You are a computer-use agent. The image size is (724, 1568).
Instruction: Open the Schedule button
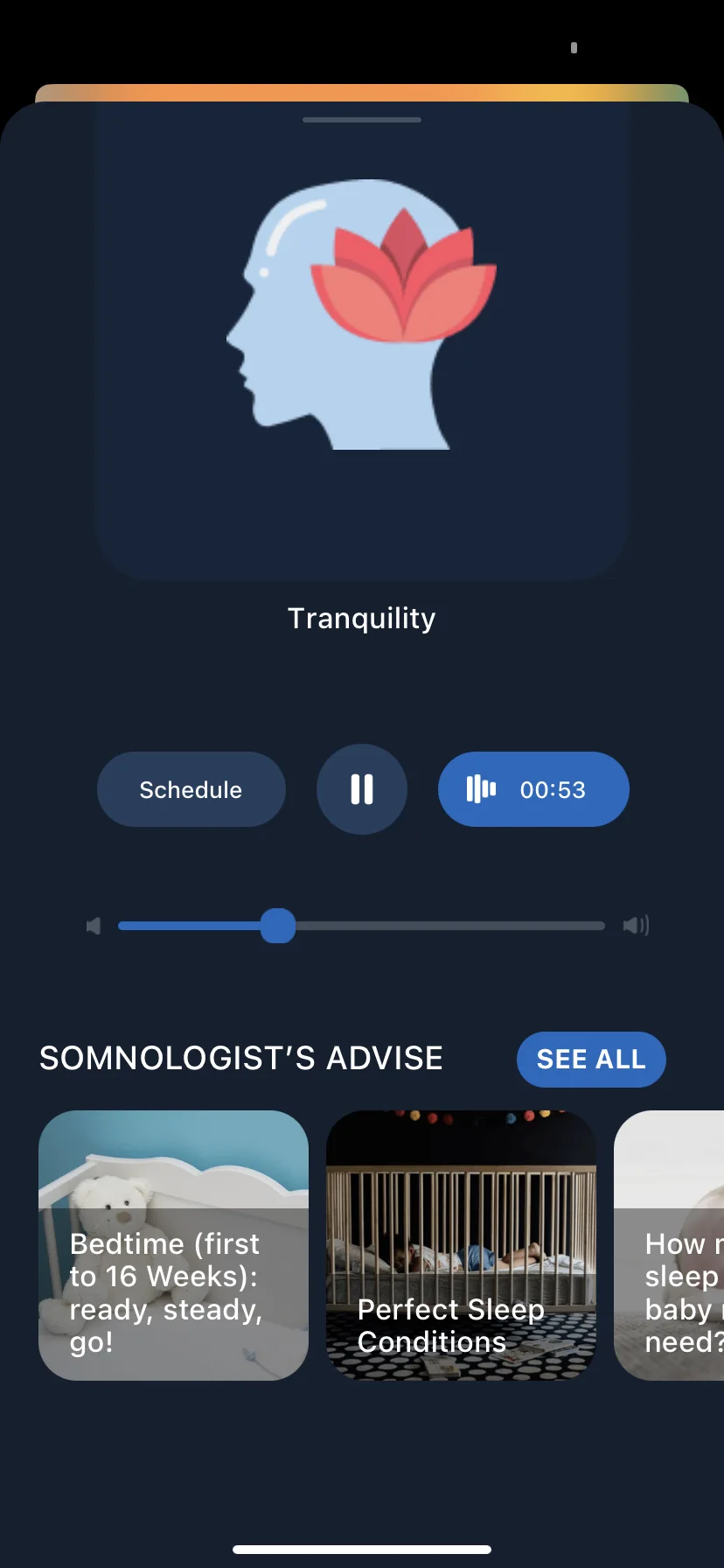pyautogui.click(x=191, y=789)
